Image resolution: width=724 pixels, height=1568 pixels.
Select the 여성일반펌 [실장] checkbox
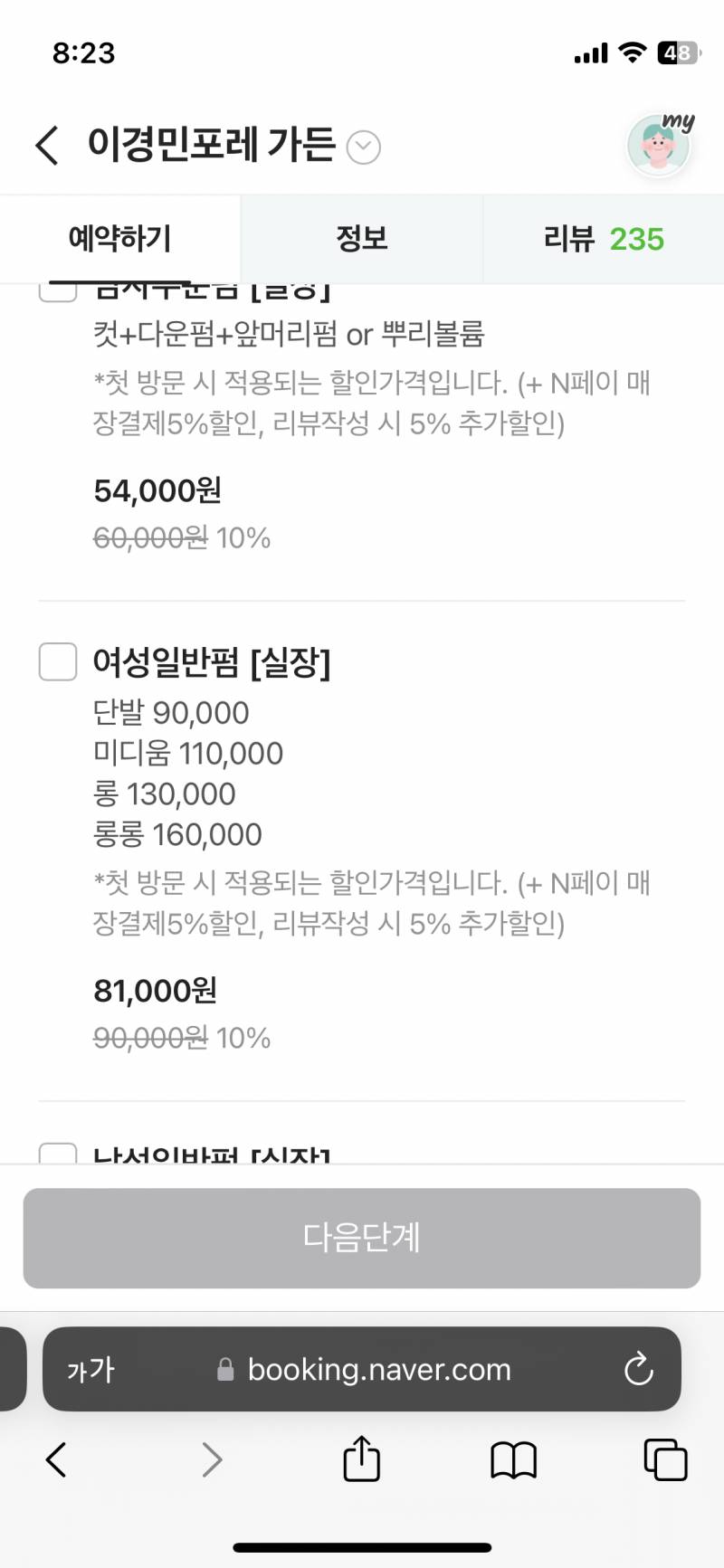pyautogui.click(x=57, y=662)
